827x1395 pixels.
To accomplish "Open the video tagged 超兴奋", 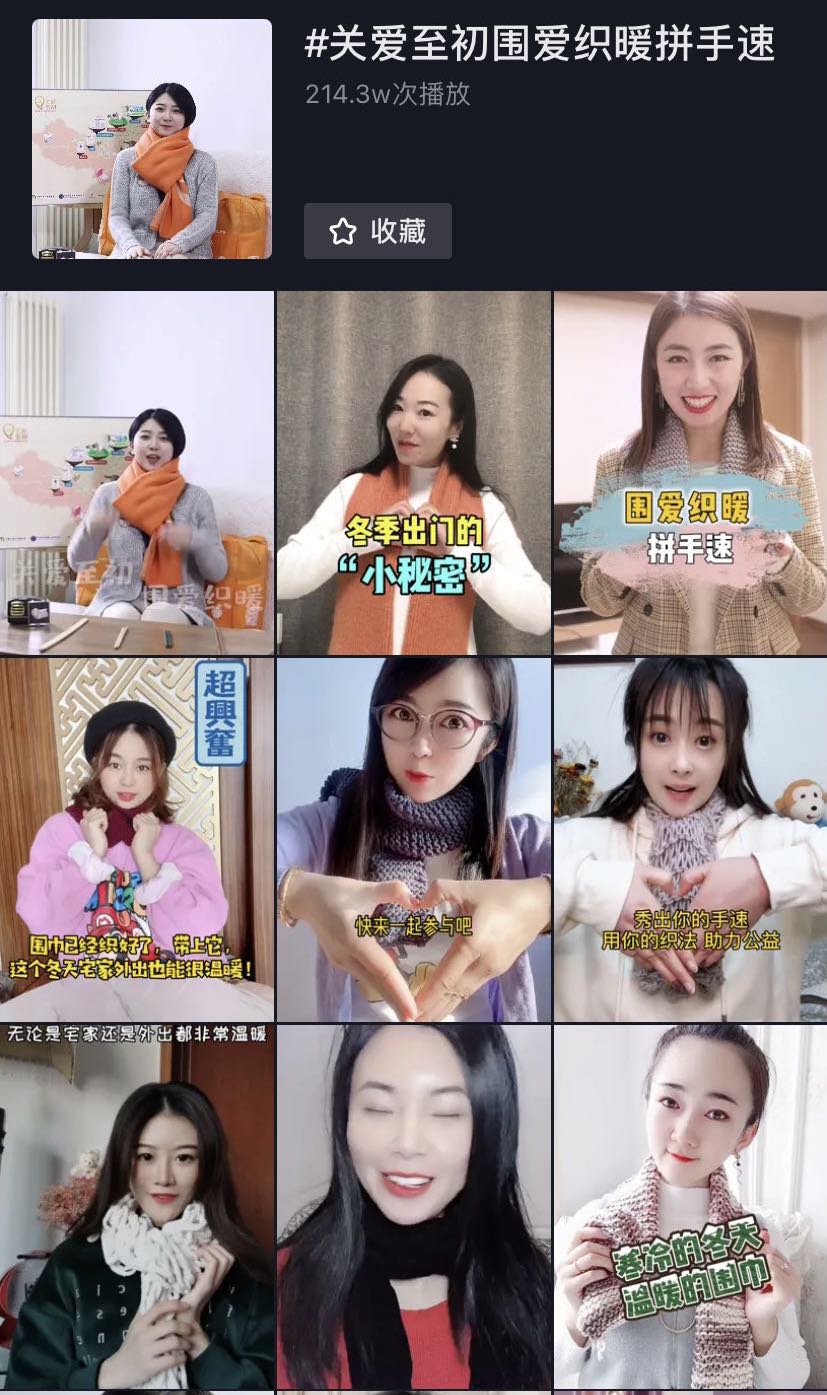I will coord(136,838).
